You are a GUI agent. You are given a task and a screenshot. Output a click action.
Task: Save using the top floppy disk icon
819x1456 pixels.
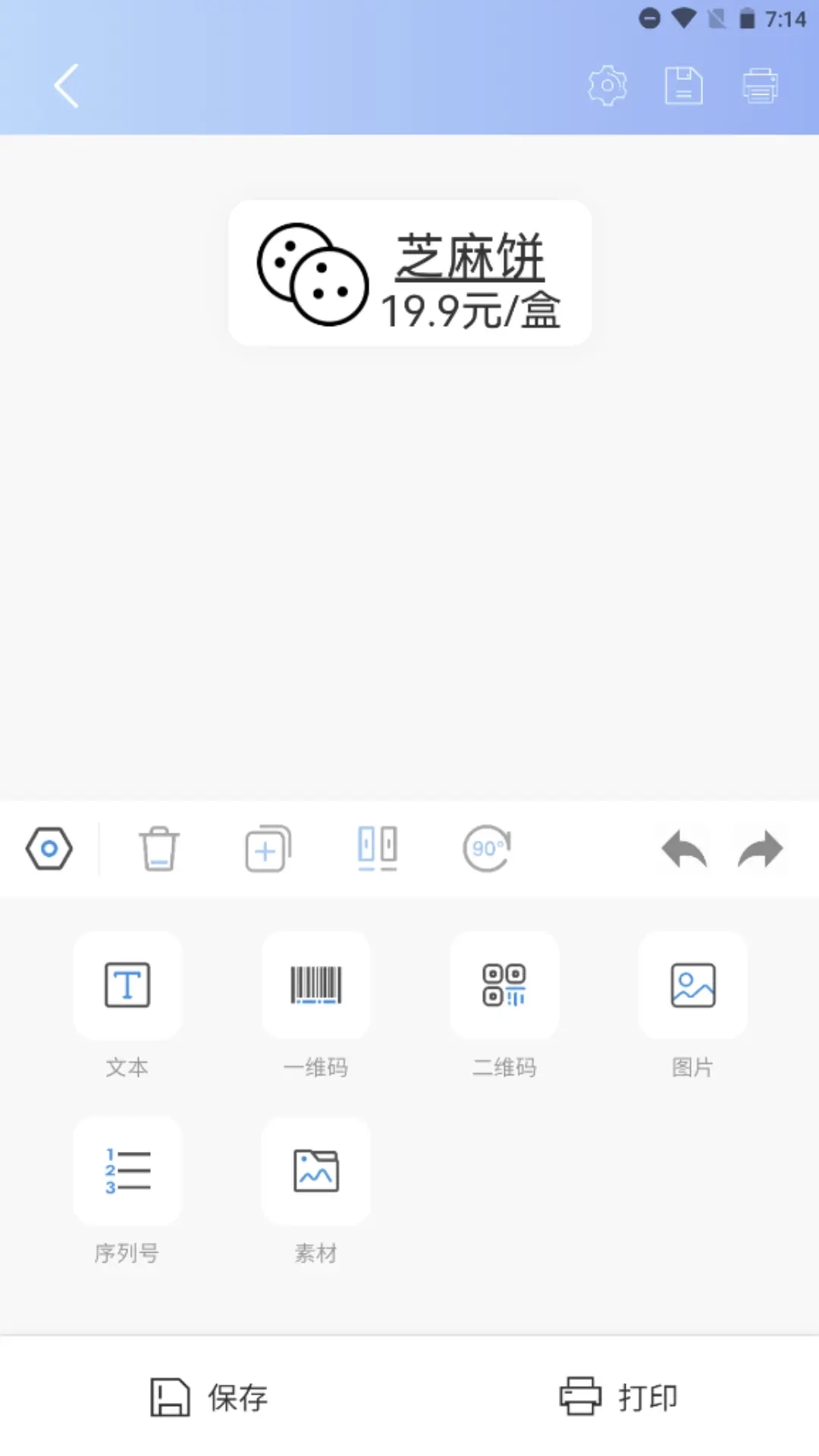click(x=684, y=85)
